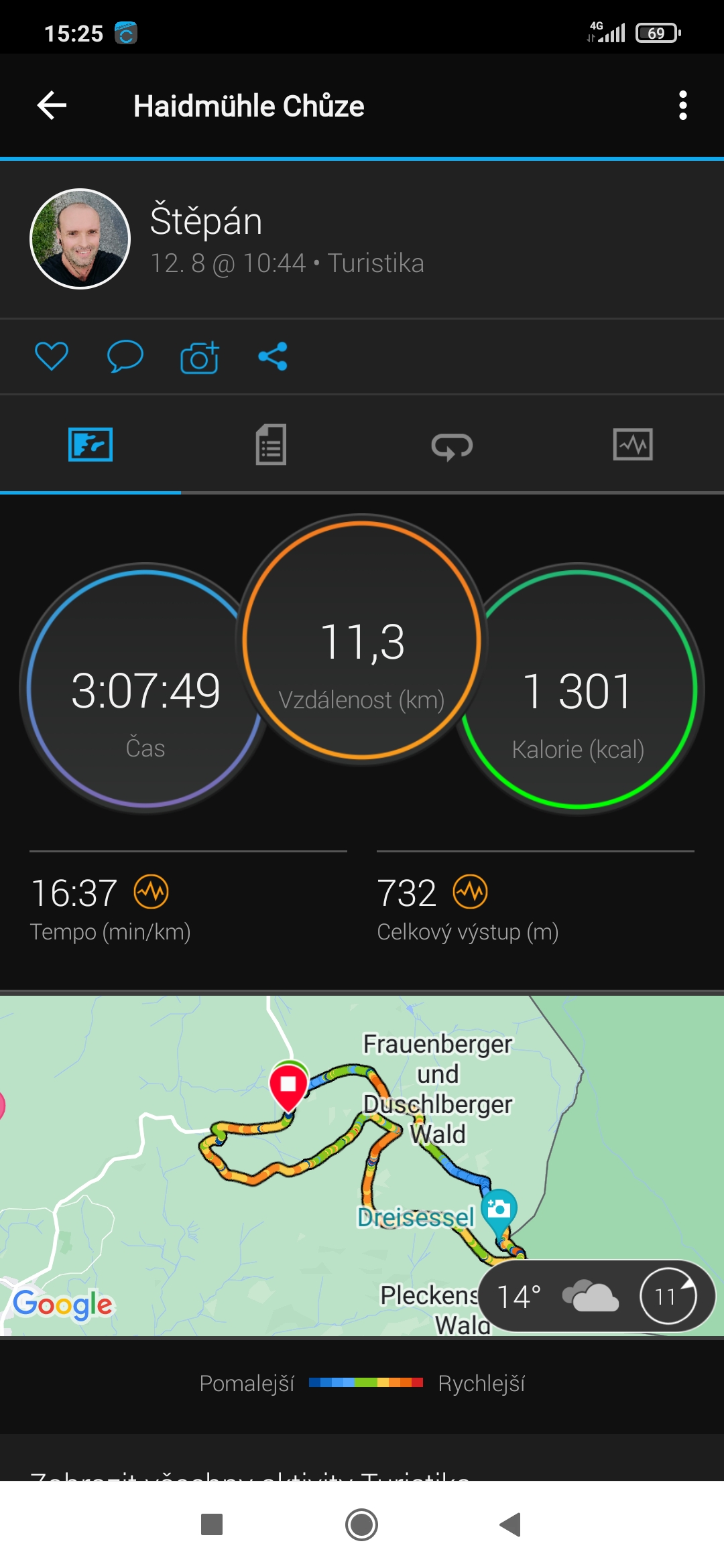Screen dimensions: 724x1568
Task: Open the three-dot overflow menu
Action: pyautogui.click(x=682, y=106)
